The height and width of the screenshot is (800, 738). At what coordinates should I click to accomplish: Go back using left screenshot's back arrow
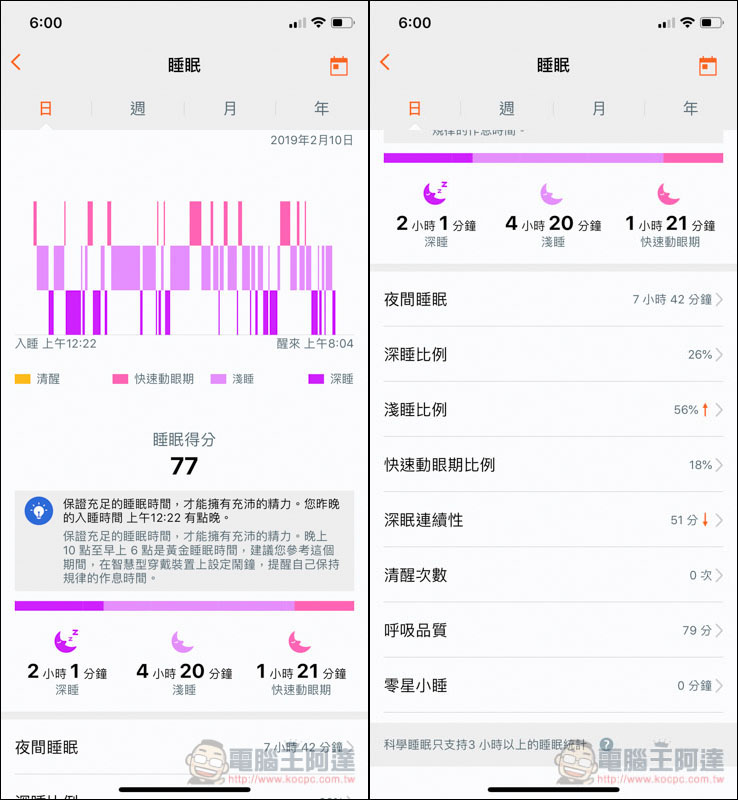click(16, 63)
